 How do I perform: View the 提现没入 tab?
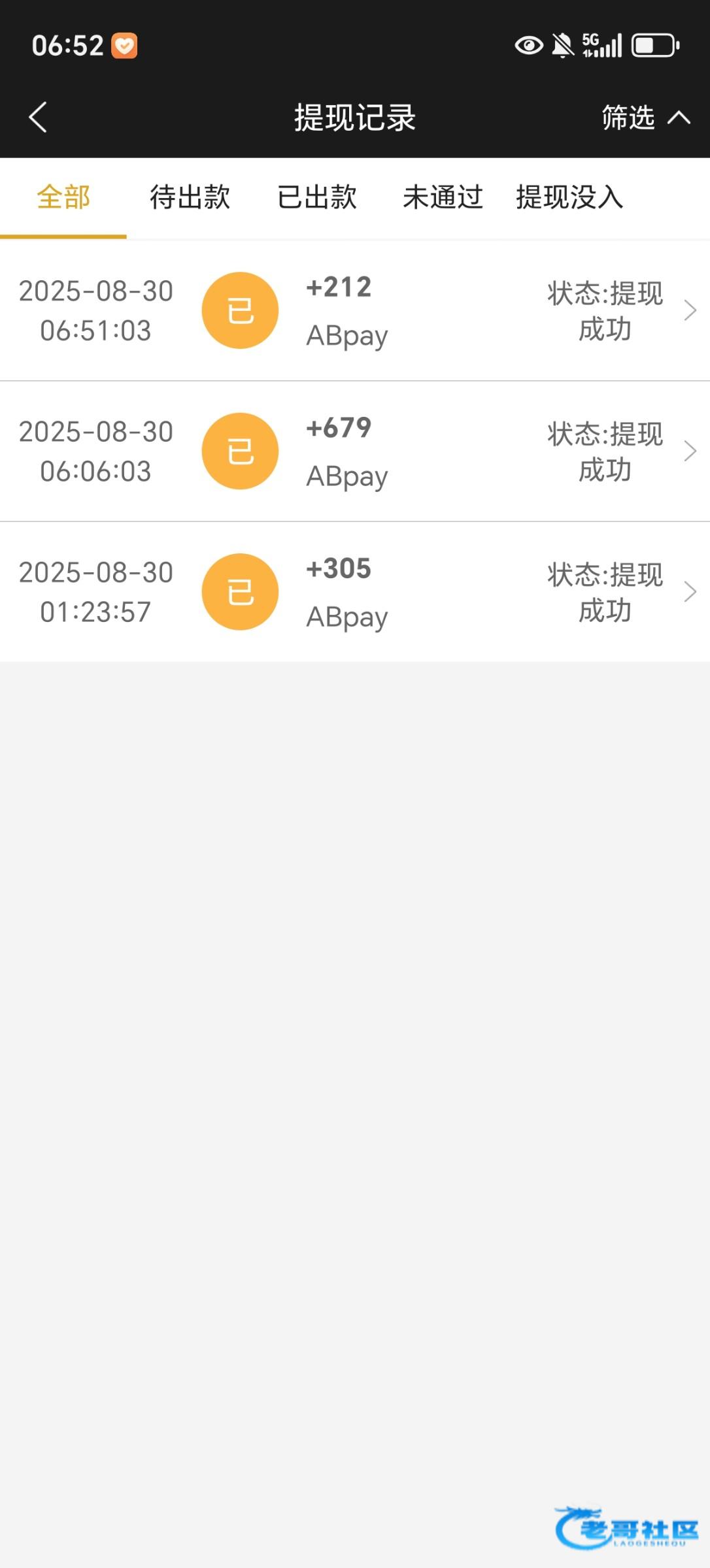pyautogui.click(x=569, y=197)
